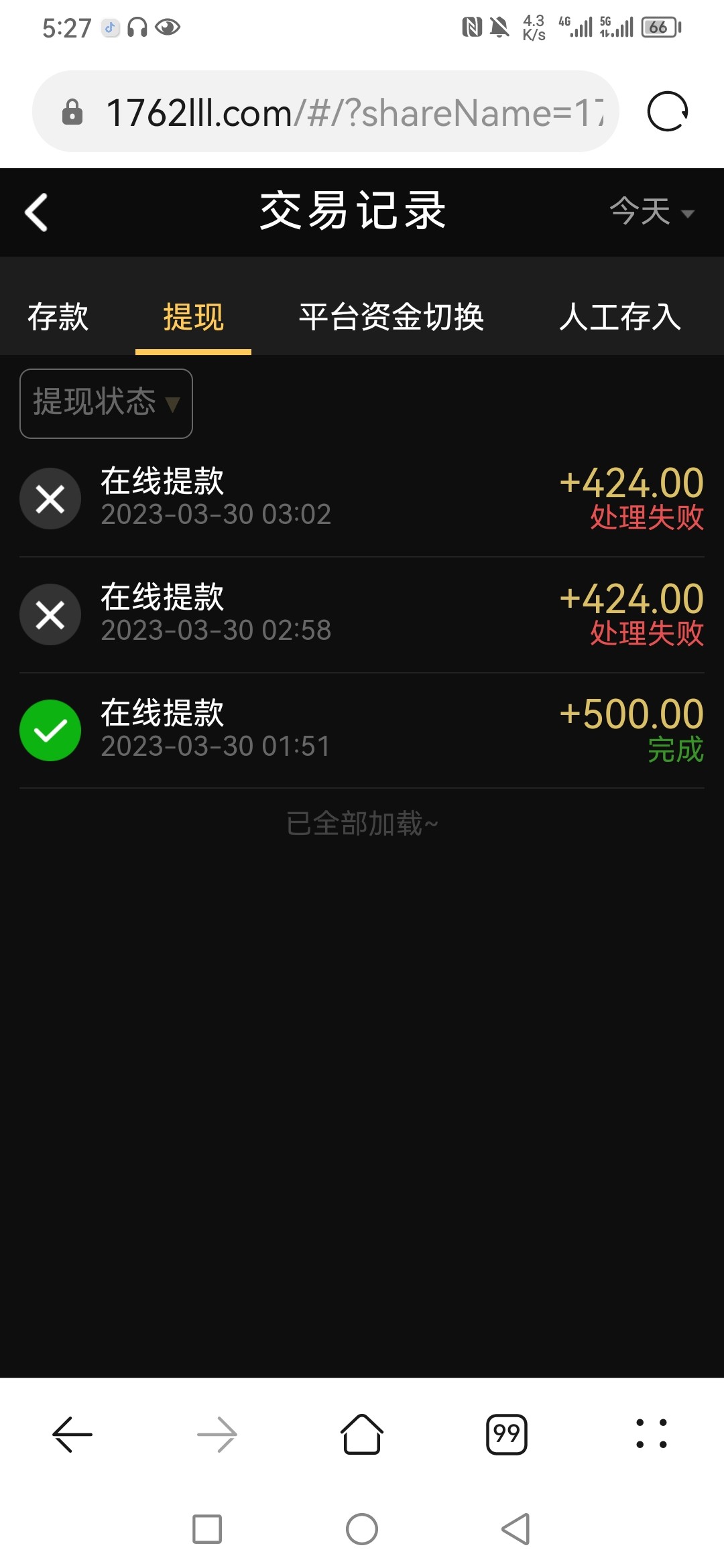The height and width of the screenshot is (1568, 724).
Task: Tap the failed X icon on 02:58 withdrawal
Action: tap(50, 614)
